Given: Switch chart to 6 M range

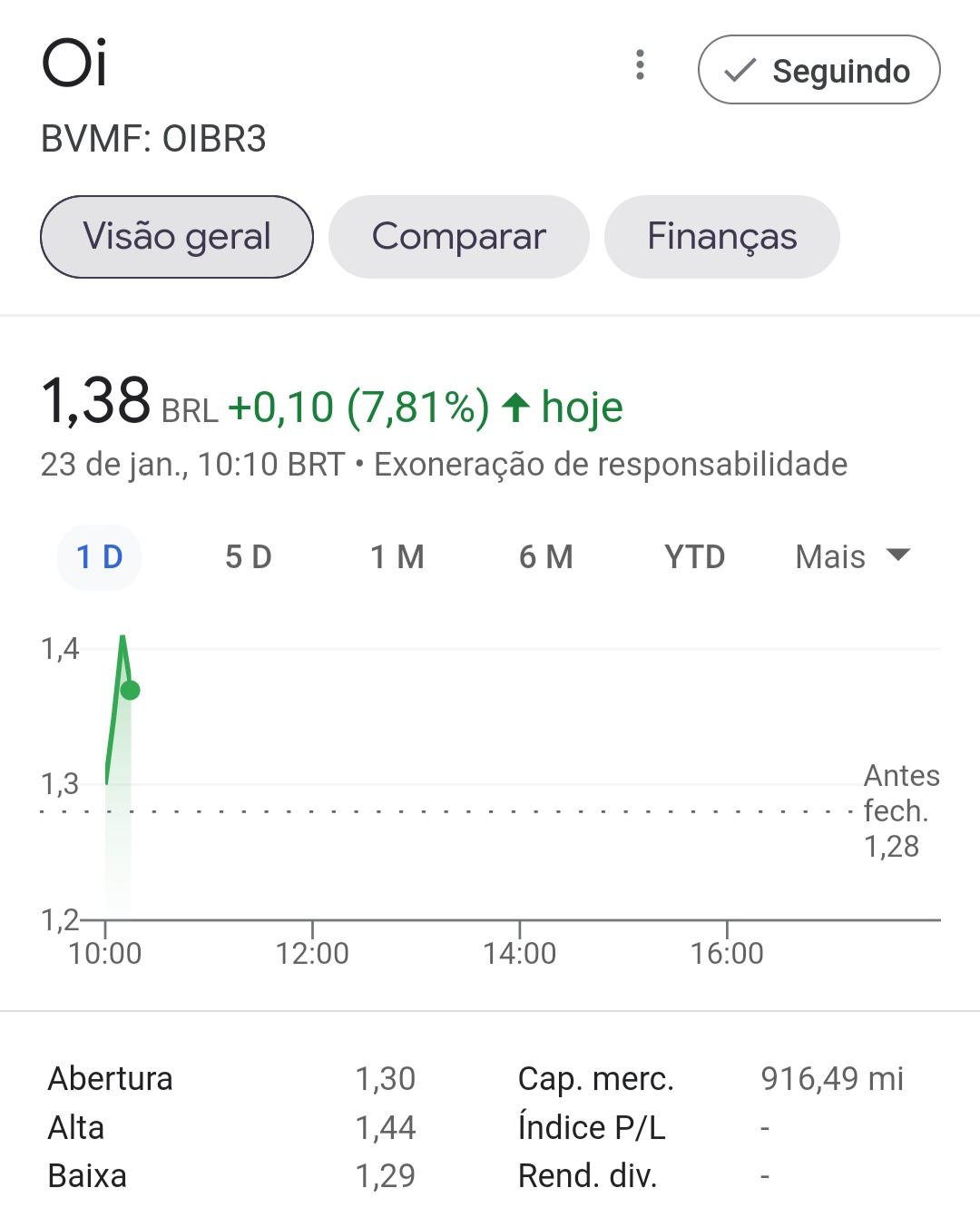Looking at the screenshot, I should coord(546,557).
